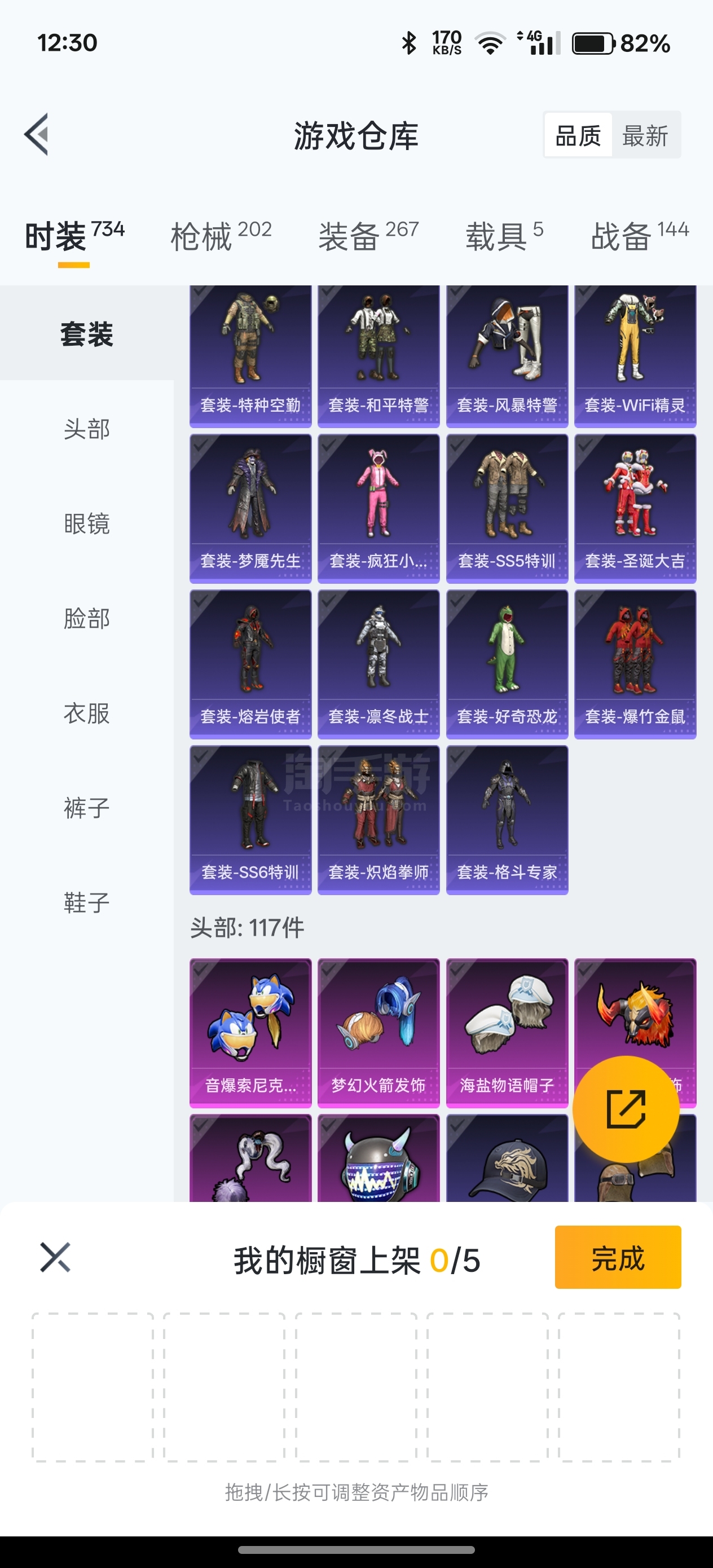Open the 战备 tab
This screenshot has width=713, height=1568.
click(639, 236)
